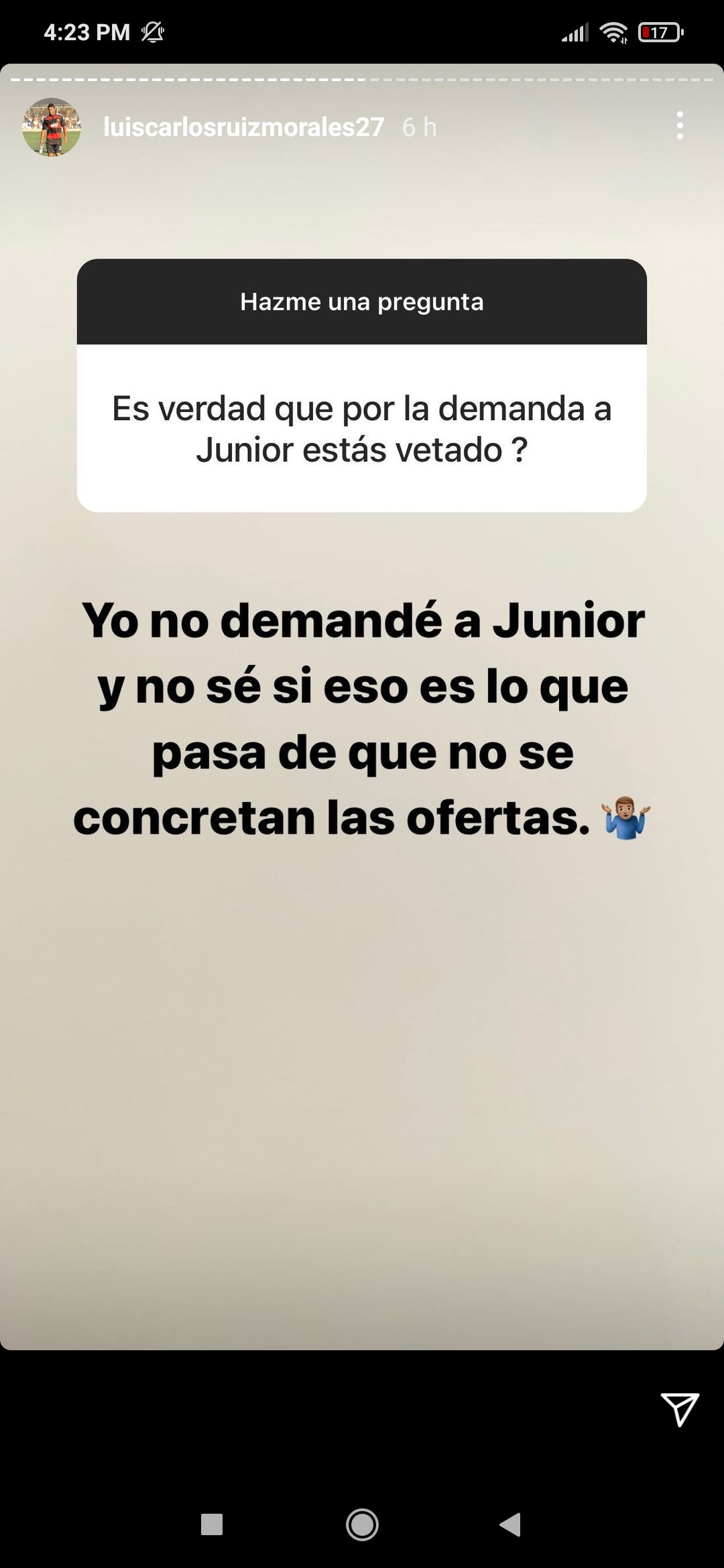The image size is (724, 1568).
Task: Tap the 'Hazme una pregunta' sticker header
Action: (361, 302)
